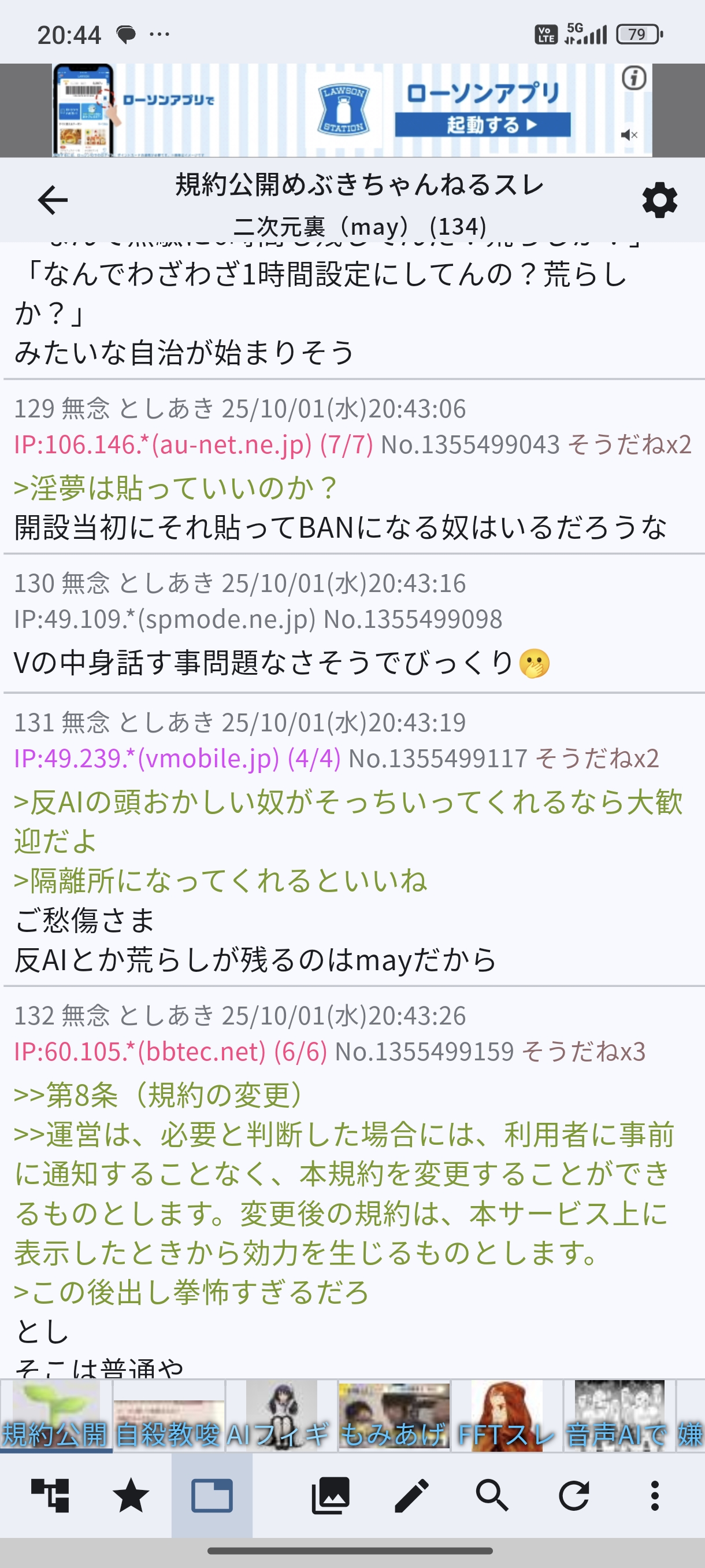The width and height of the screenshot is (705, 1568).
Task: Open the settings gear
Action: (x=659, y=200)
